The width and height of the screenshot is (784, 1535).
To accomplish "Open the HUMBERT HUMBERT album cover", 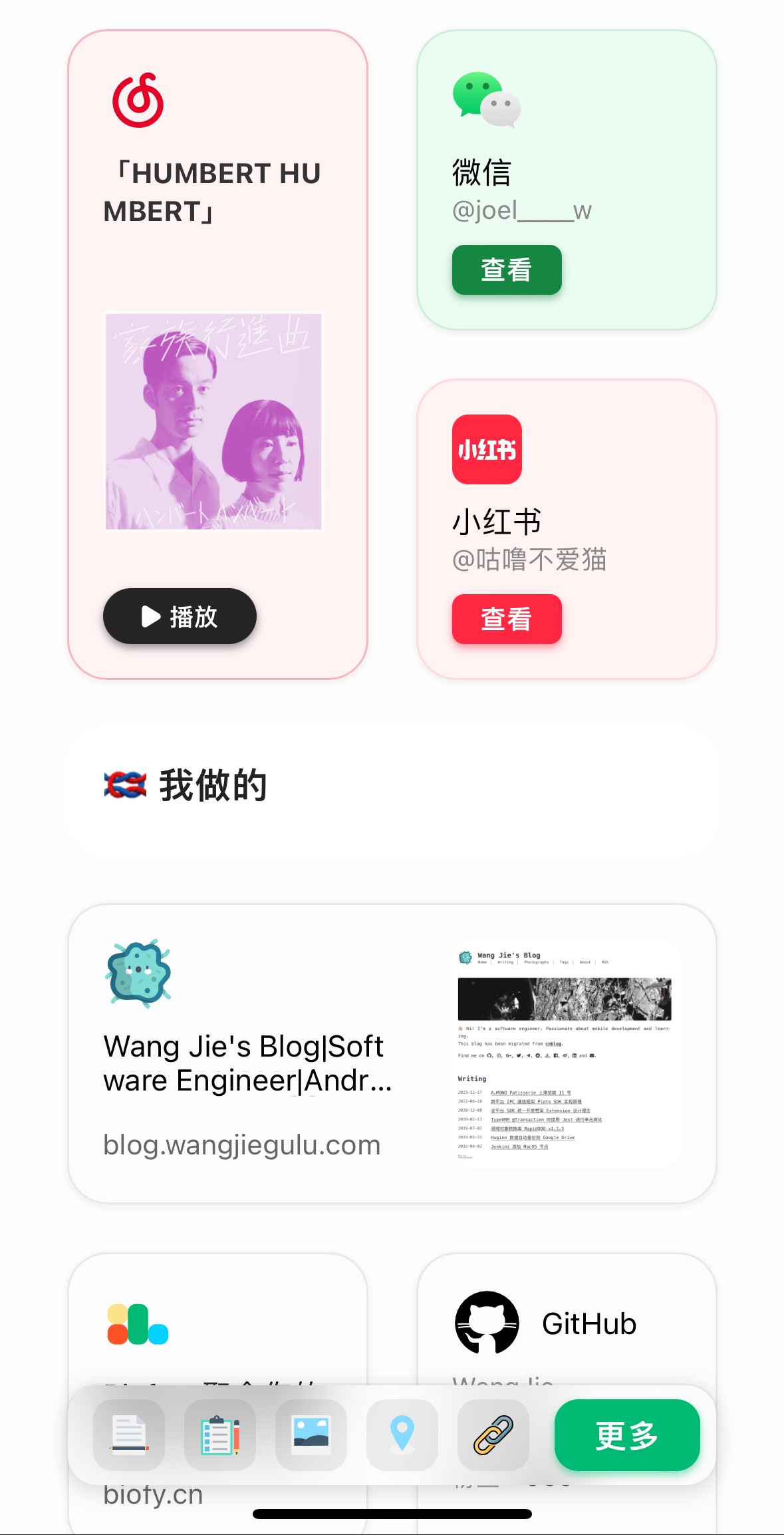I will (214, 422).
